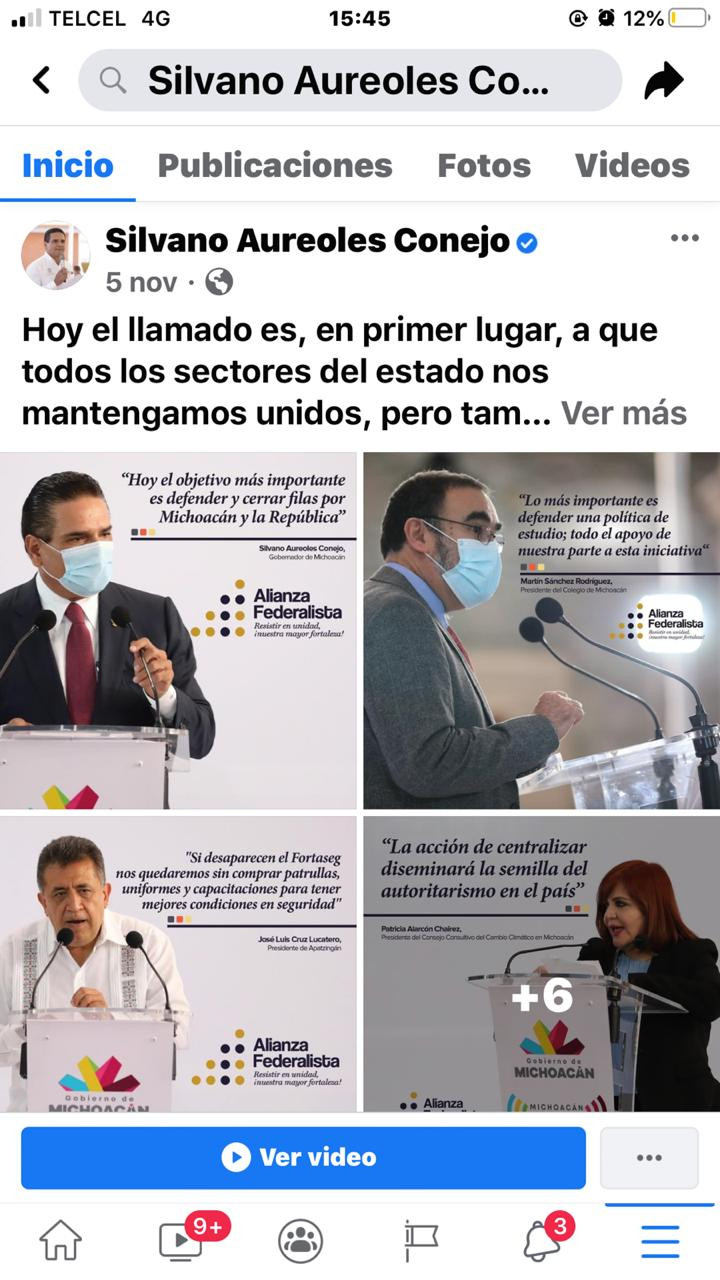Switch to the Inicio tab

tap(68, 165)
